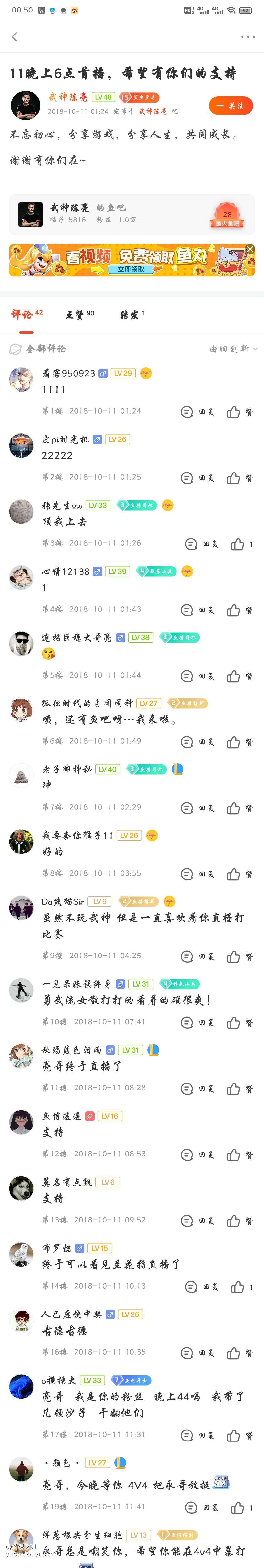Open the 武神陈亮的鱼吧 card
Screen dimensions: 264x1568
[132, 214]
